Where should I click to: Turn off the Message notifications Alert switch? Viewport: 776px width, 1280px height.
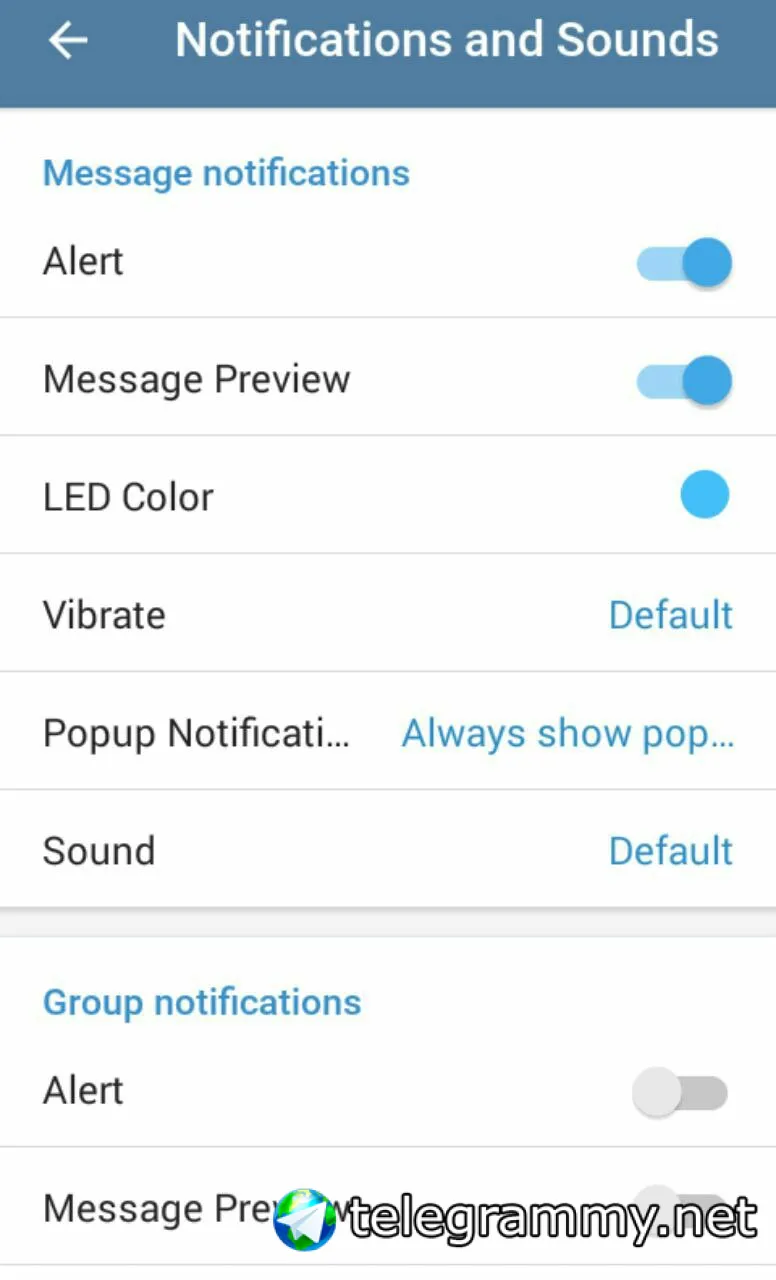click(x=685, y=263)
